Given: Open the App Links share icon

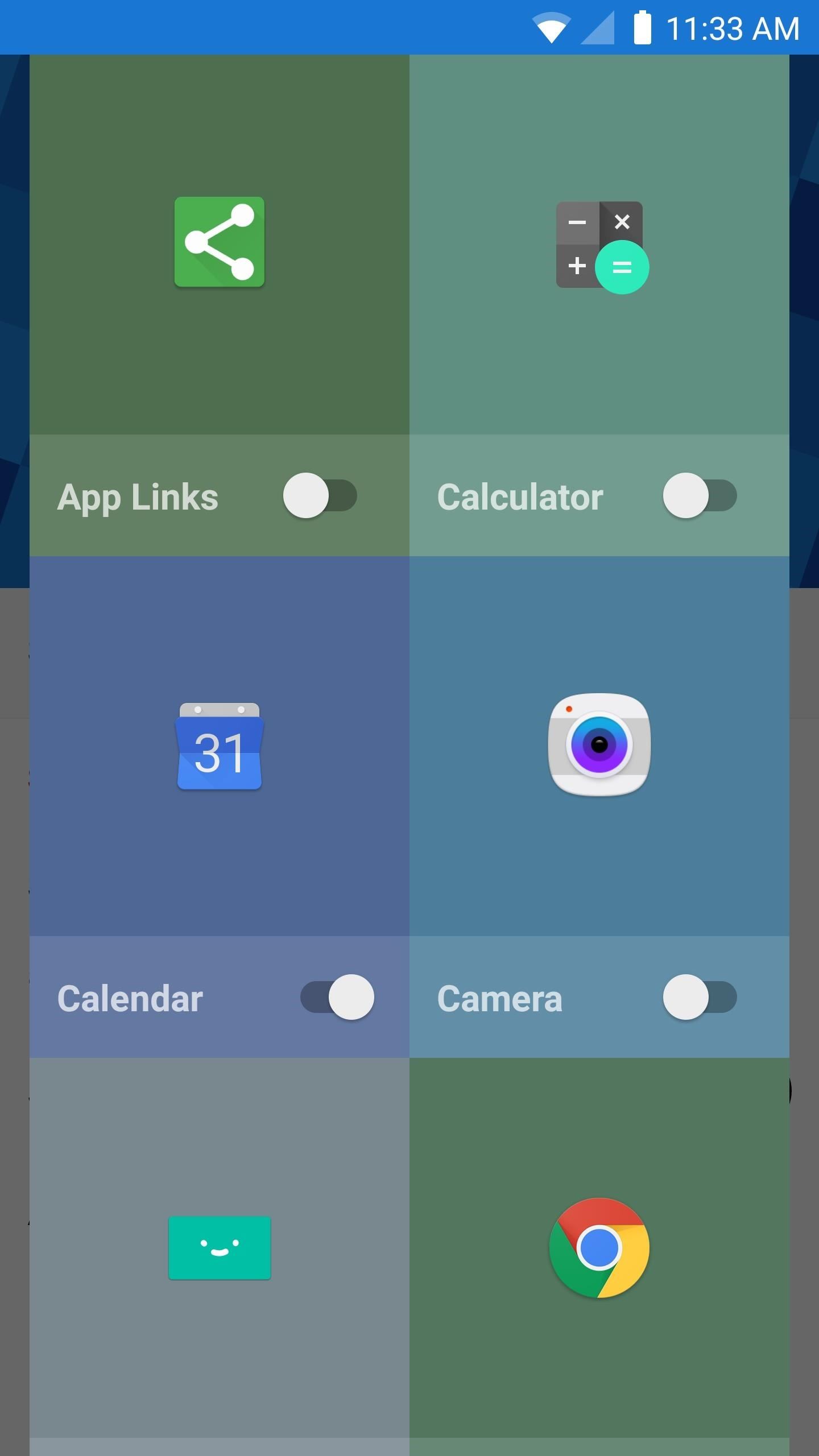Looking at the screenshot, I should (x=220, y=242).
